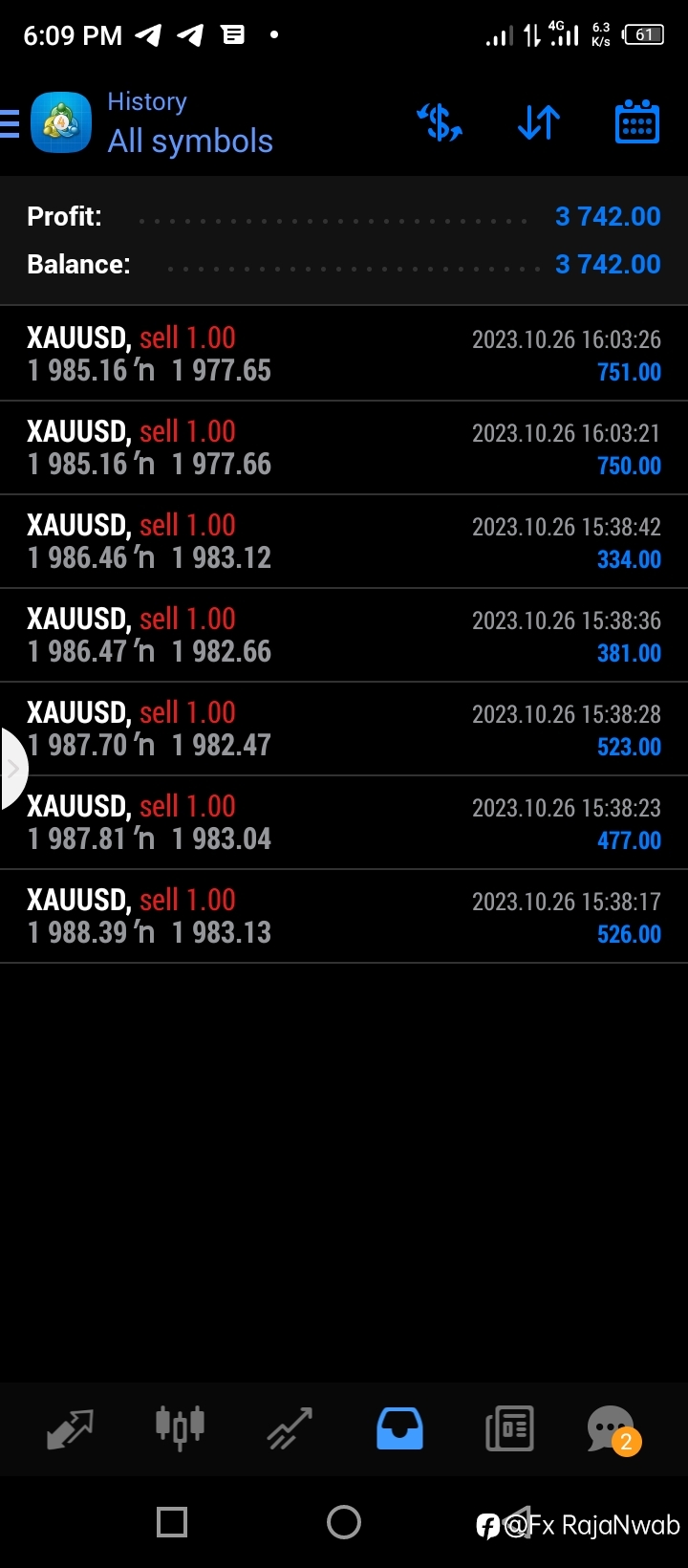Open the chat messages tab

point(613,1429)
